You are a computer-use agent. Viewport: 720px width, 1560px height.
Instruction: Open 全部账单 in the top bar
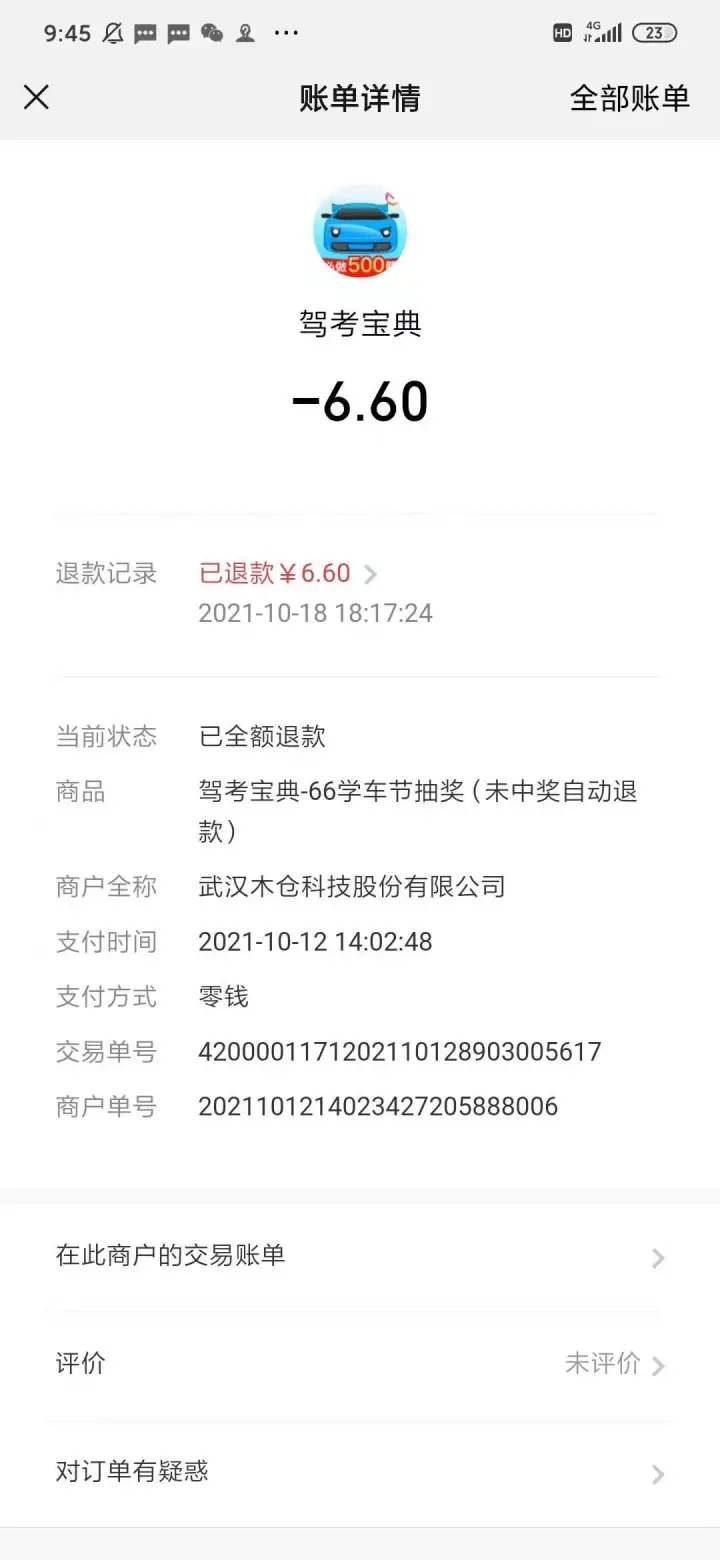point(629,98)
